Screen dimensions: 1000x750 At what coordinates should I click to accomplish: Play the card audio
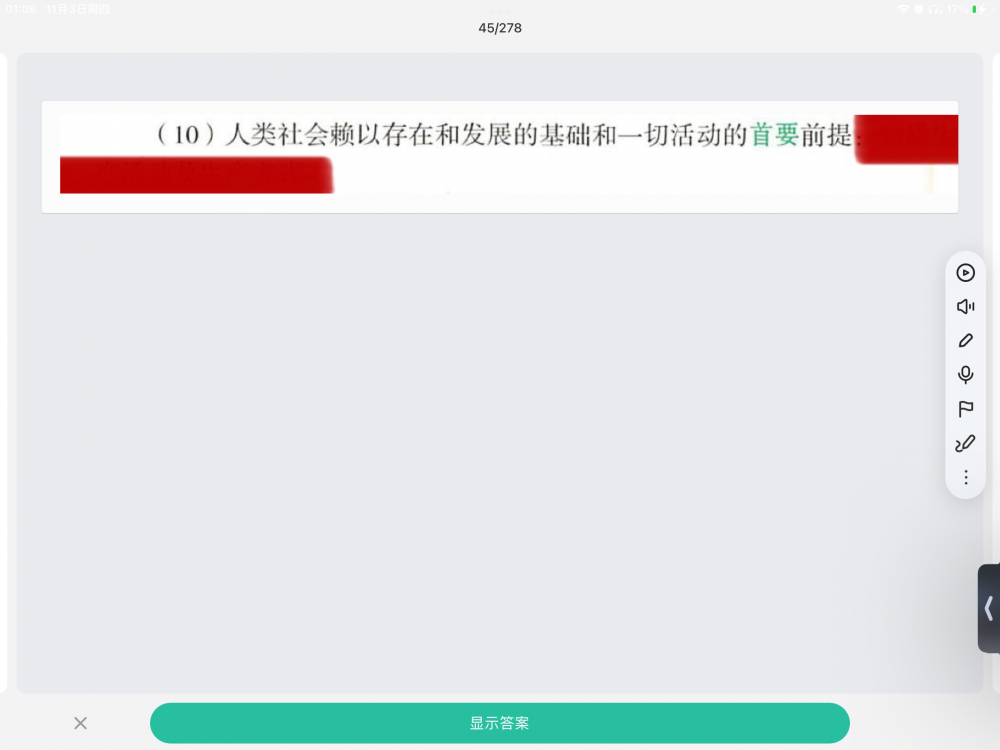965,273
